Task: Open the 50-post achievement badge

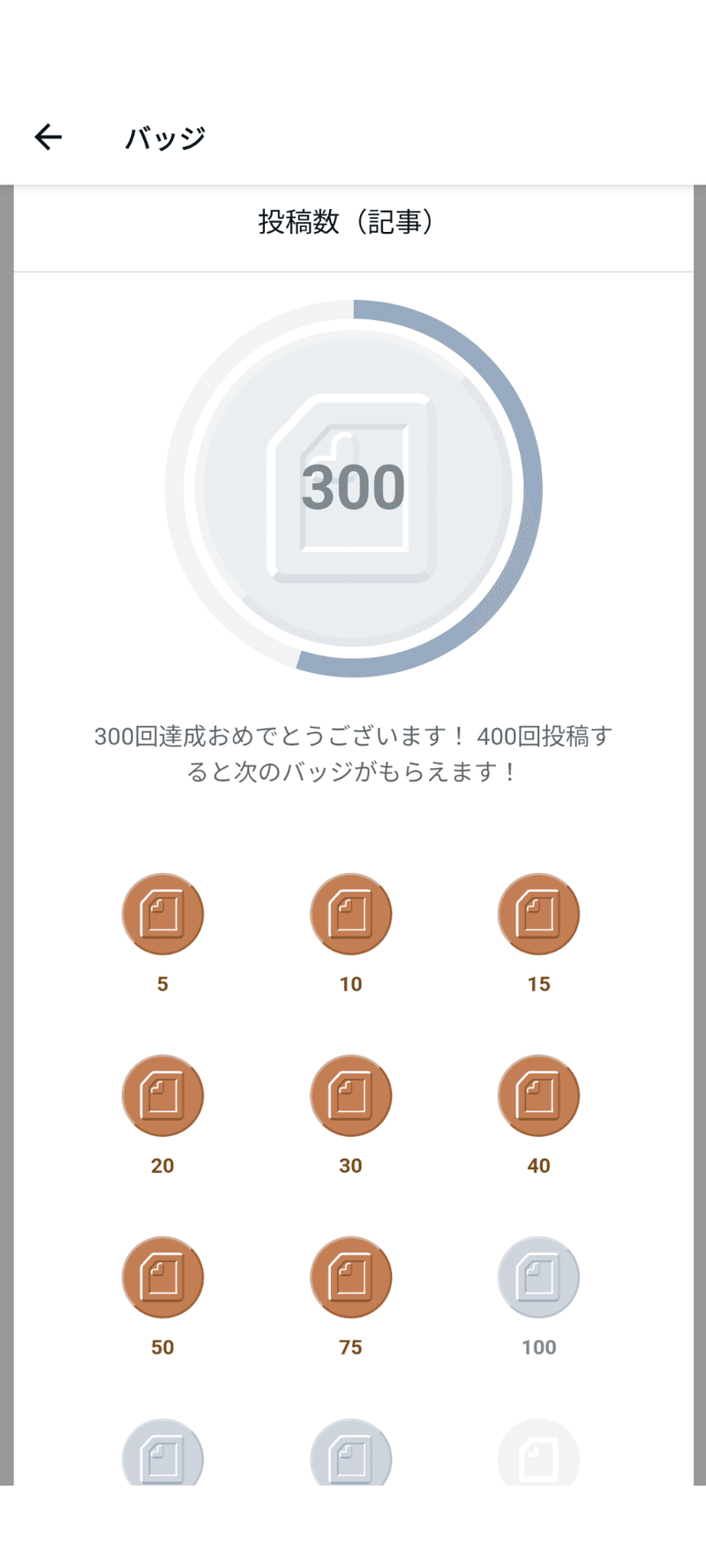Action: (162, 1277)
